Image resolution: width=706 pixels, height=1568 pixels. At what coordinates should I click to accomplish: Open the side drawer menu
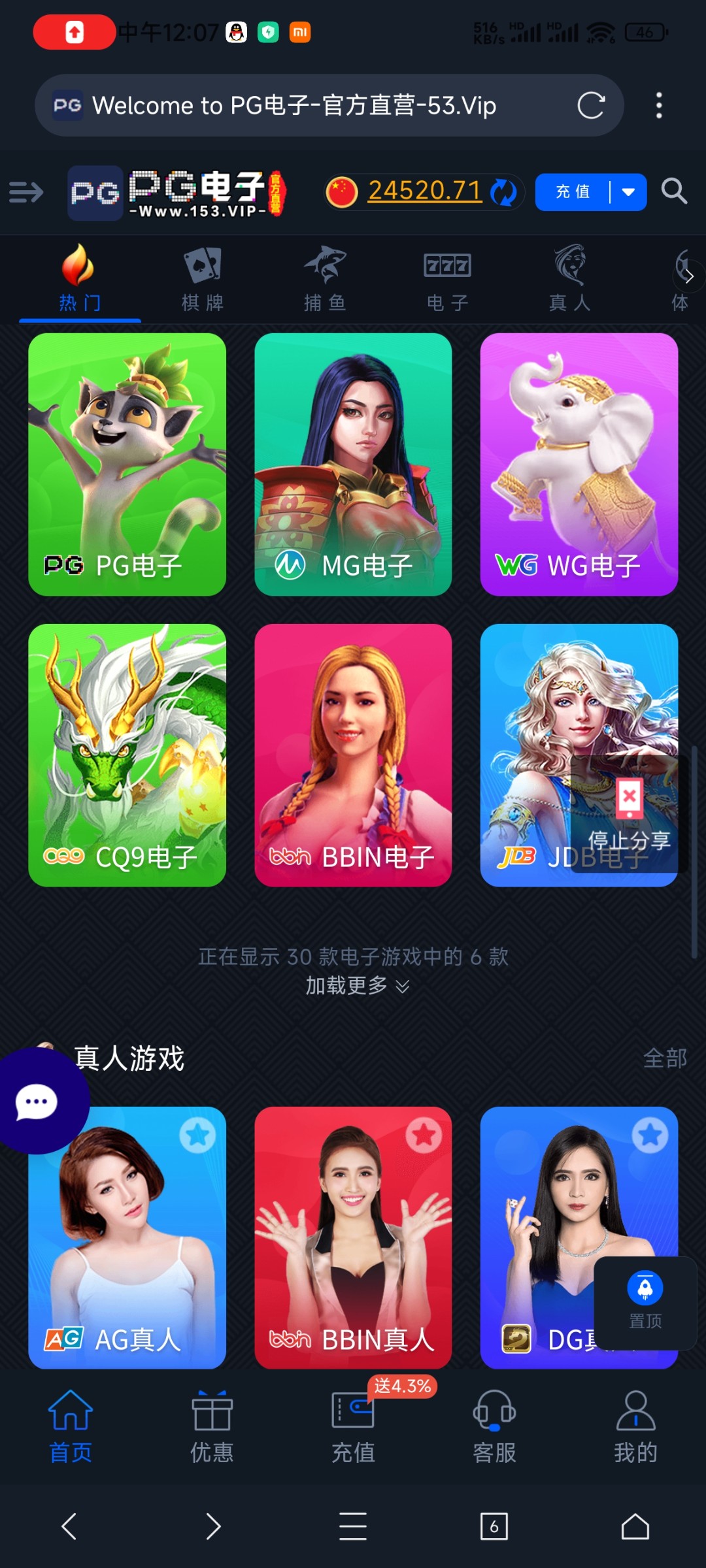pyautogui.click(x=26, y=193)
